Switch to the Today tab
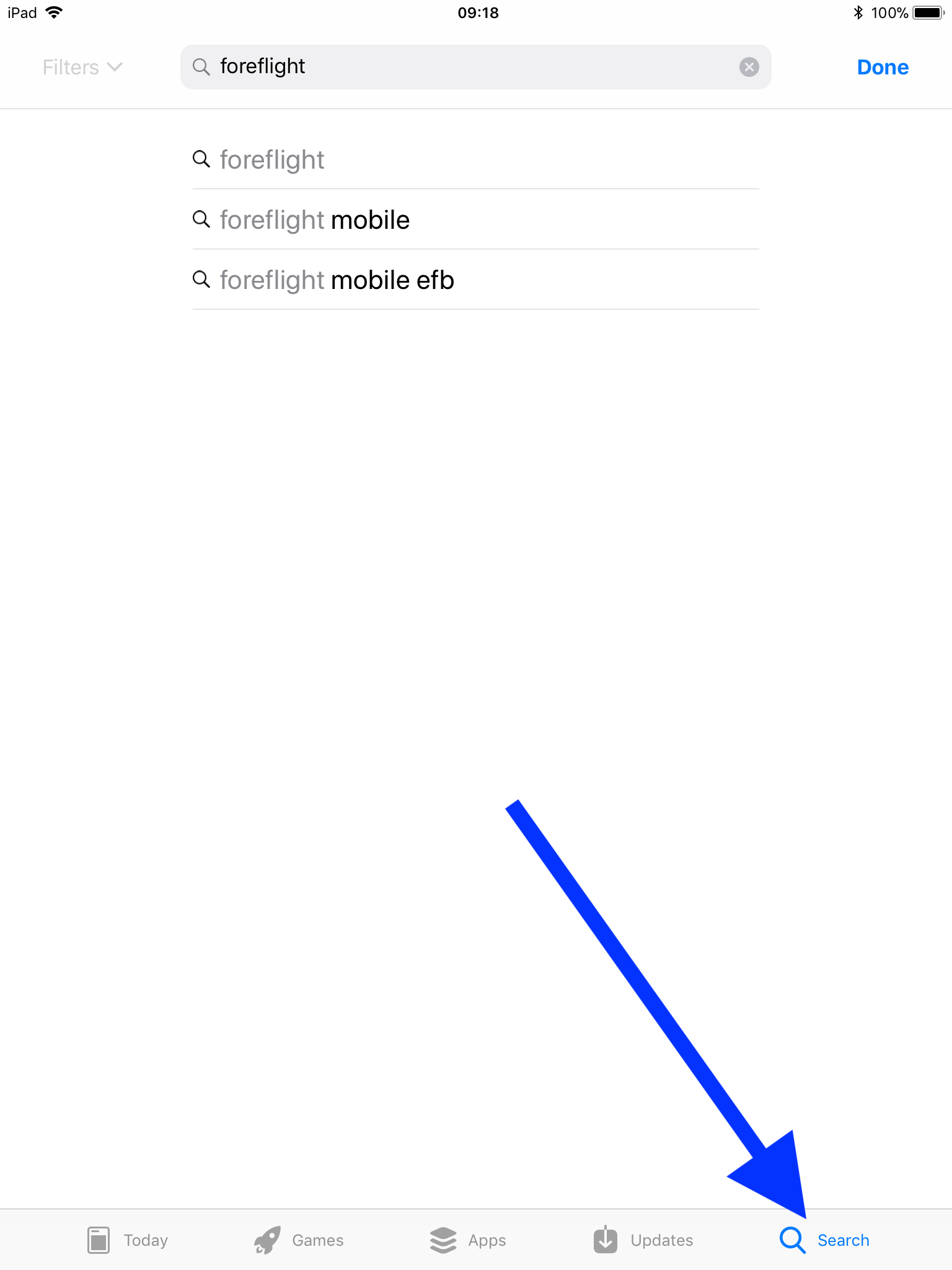Image resolution: width=952 pixels, height=1270 pixels. pyautogui.click(x=128, y=1240)
